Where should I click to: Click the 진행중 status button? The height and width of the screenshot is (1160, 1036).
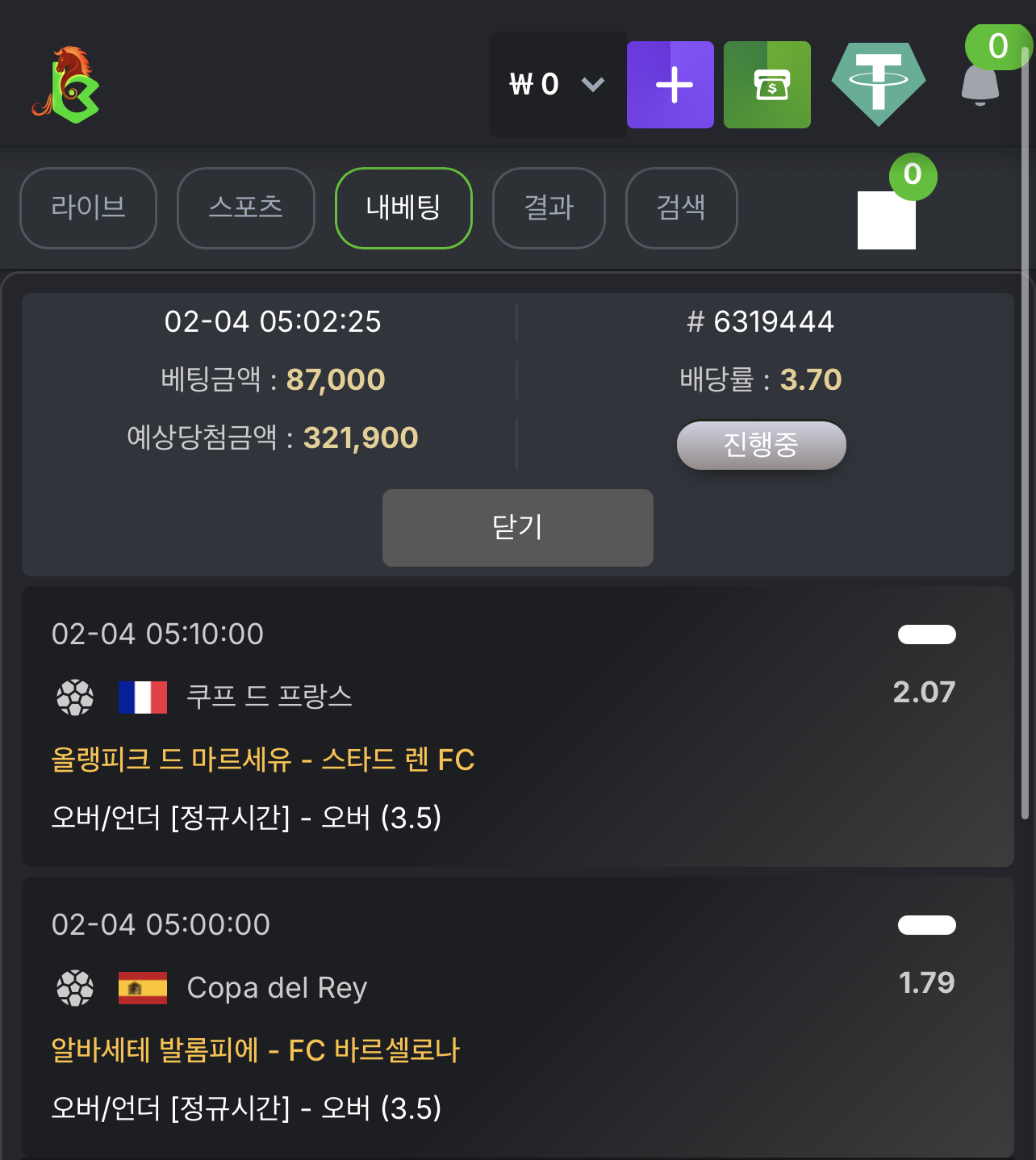pyautogui.click(x=761, y=445)
